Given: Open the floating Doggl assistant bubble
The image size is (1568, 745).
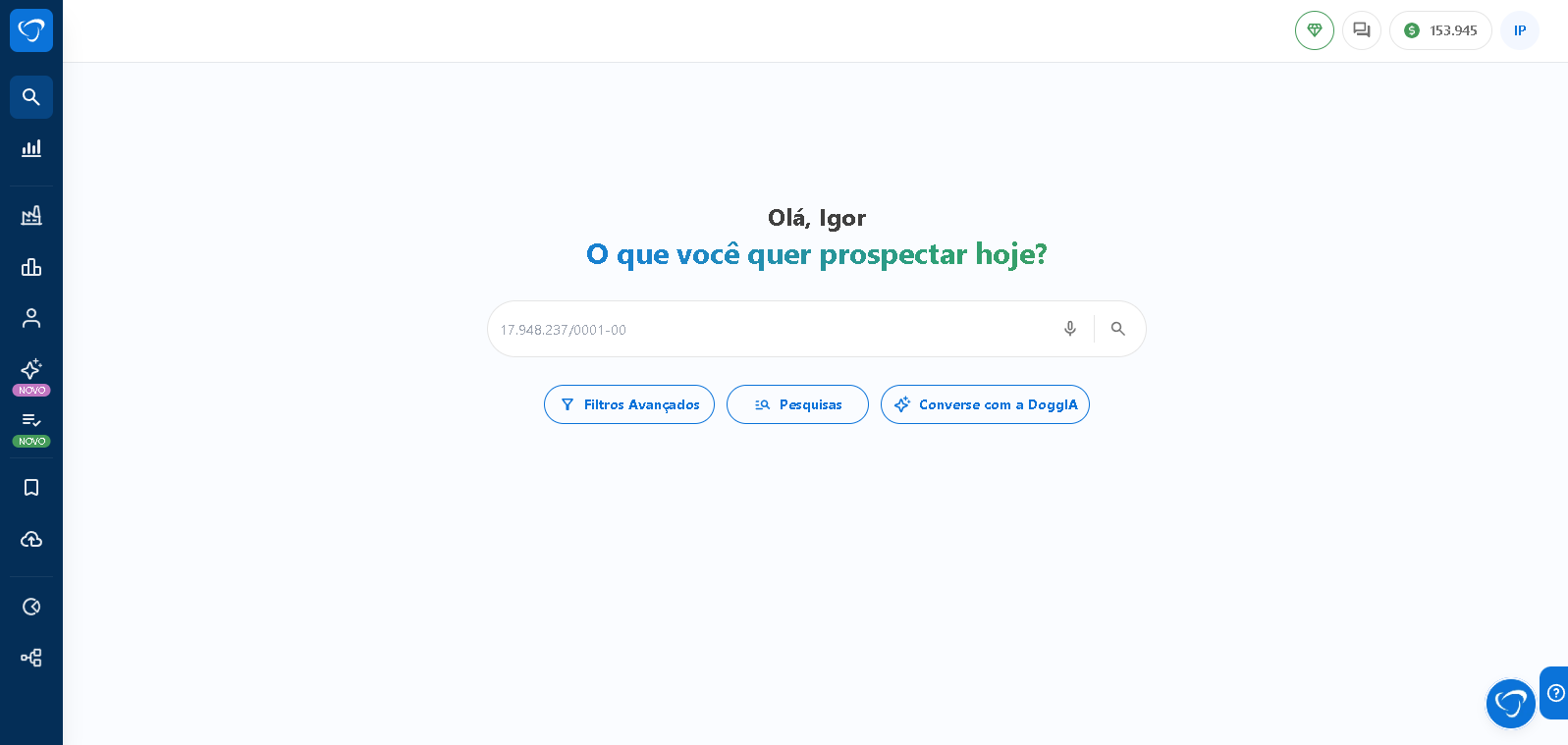Looking at the screenshot, I should click(x=1510, y=703).
